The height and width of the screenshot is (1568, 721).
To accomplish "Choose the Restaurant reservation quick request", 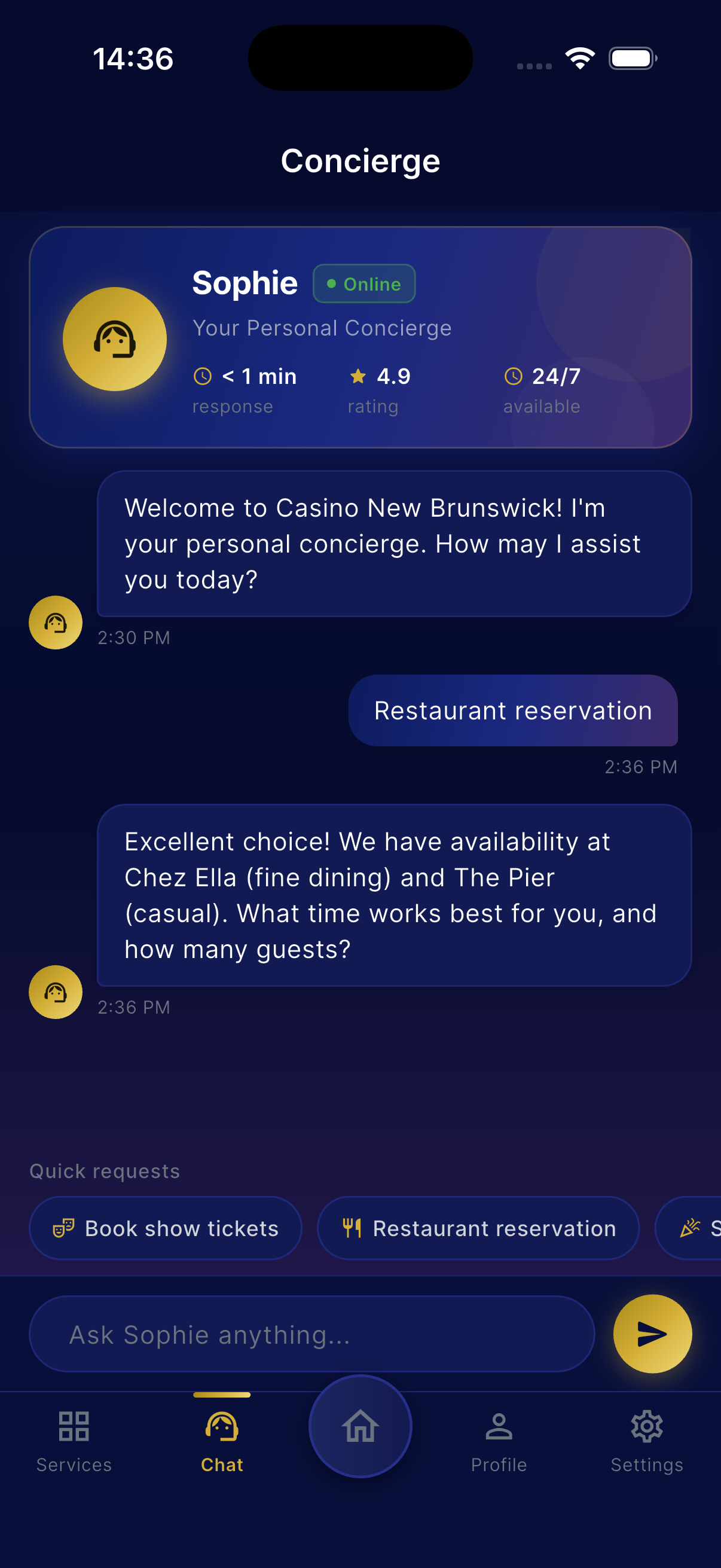I will point(478,1228).
